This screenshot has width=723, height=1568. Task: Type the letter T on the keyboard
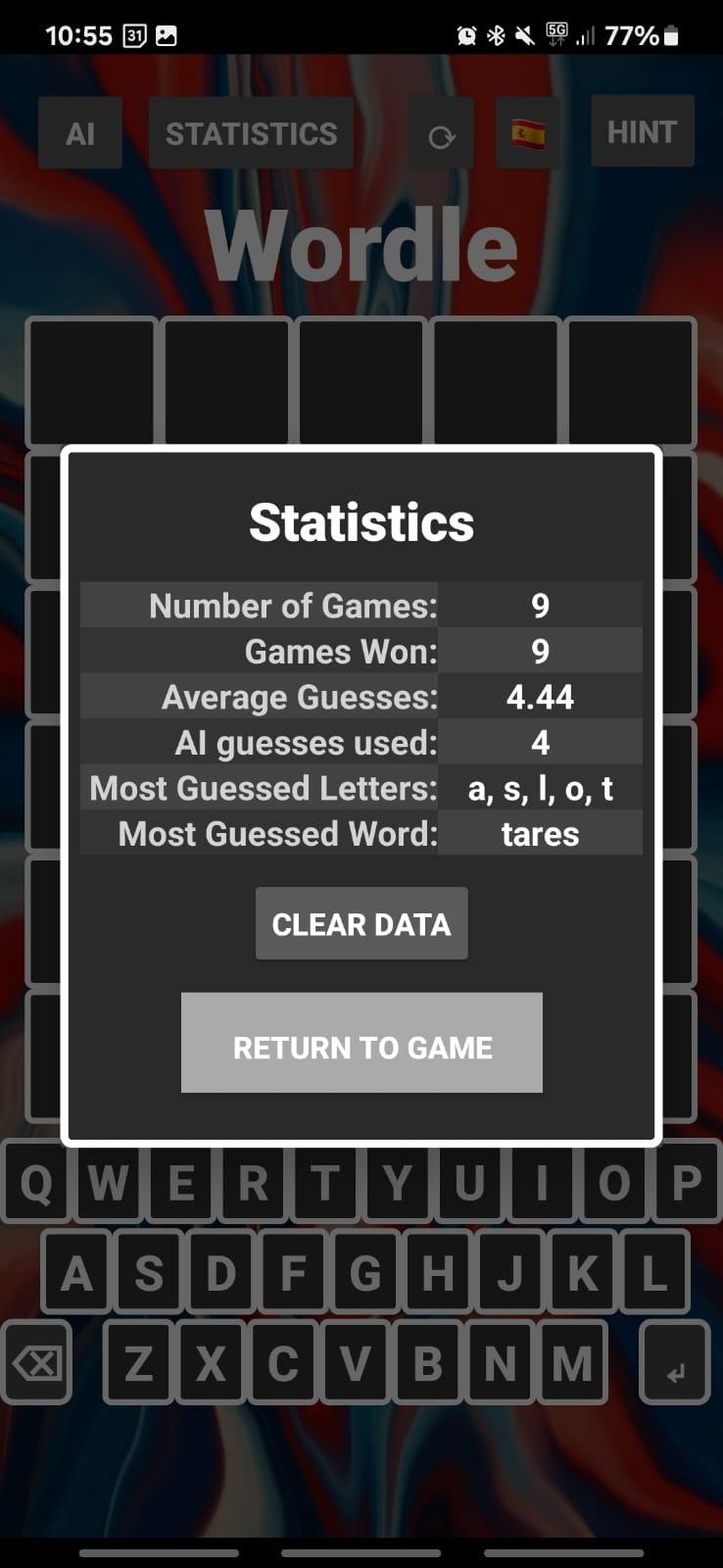[325, 1183]
